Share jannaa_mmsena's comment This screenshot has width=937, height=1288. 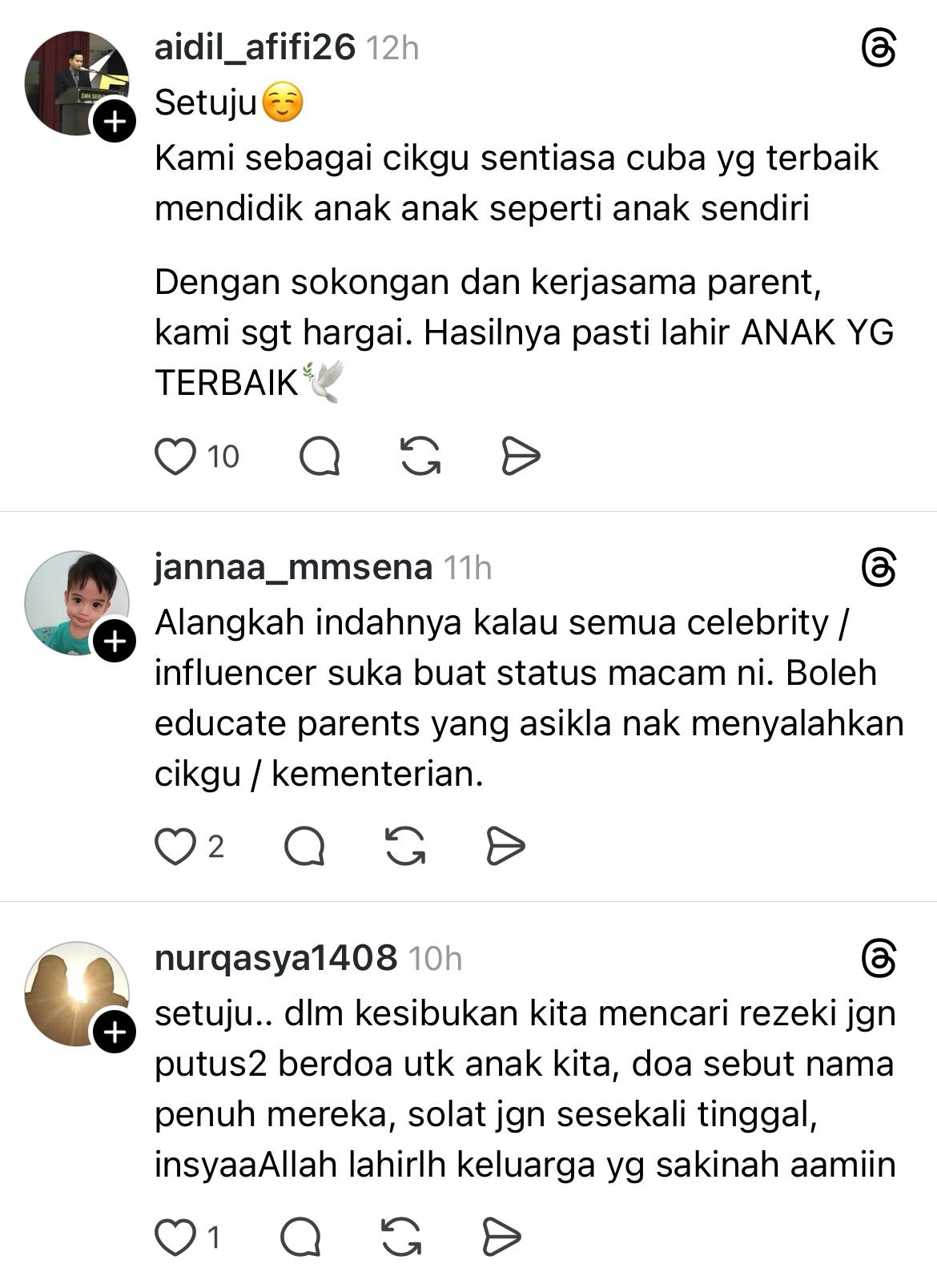pos(505,847)
